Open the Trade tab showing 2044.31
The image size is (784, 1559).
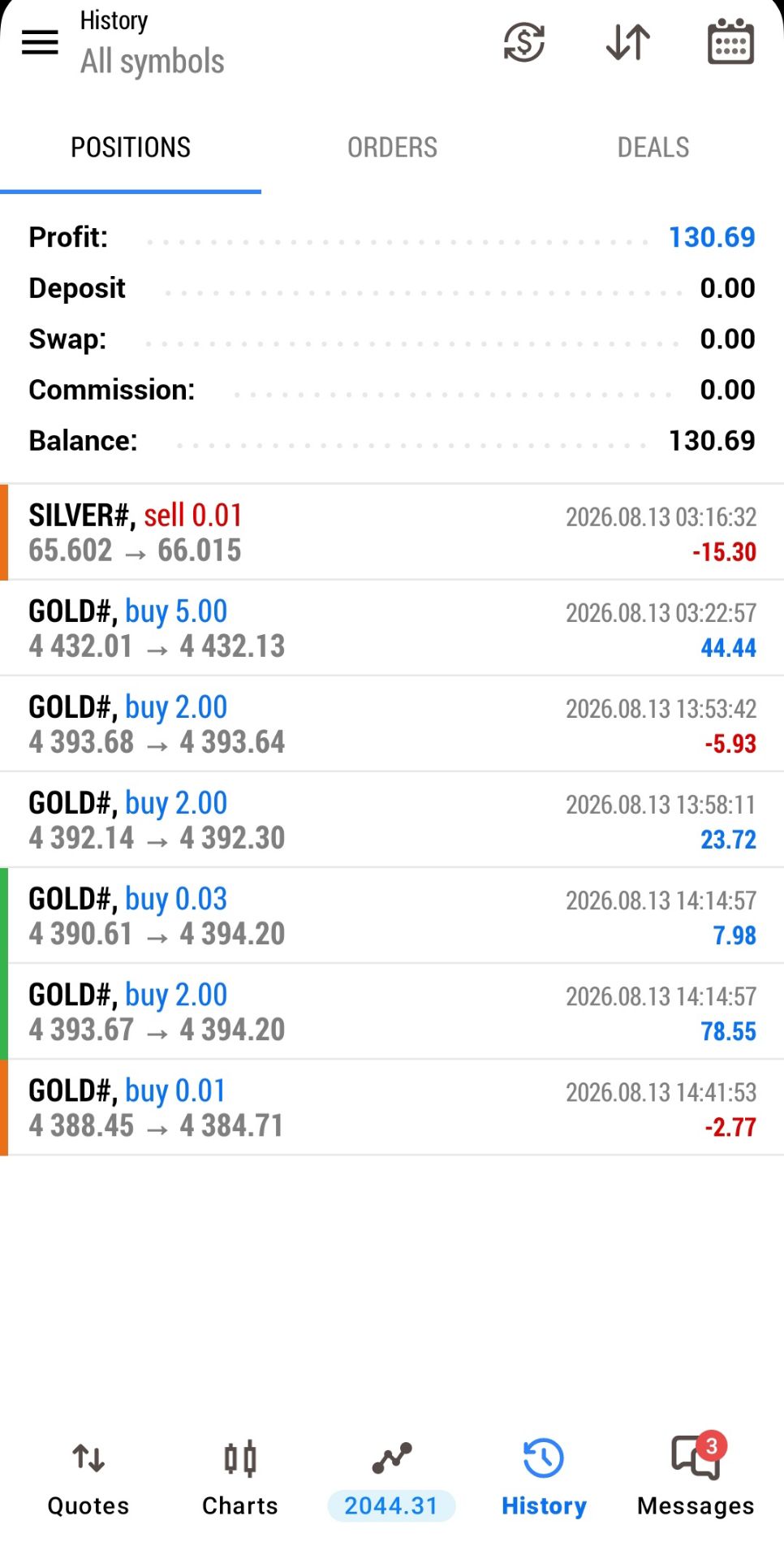pyautogui.click(x=391, y=1479)
